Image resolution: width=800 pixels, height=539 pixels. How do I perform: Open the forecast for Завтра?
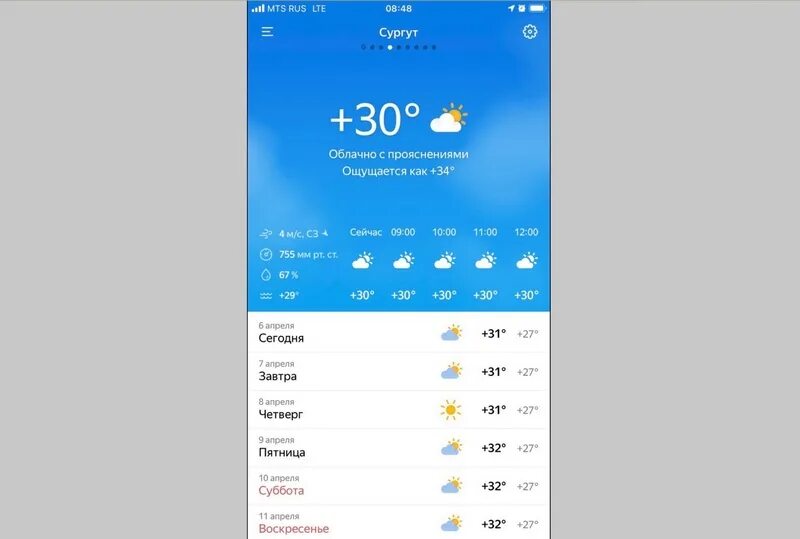[x=398, y=371]
